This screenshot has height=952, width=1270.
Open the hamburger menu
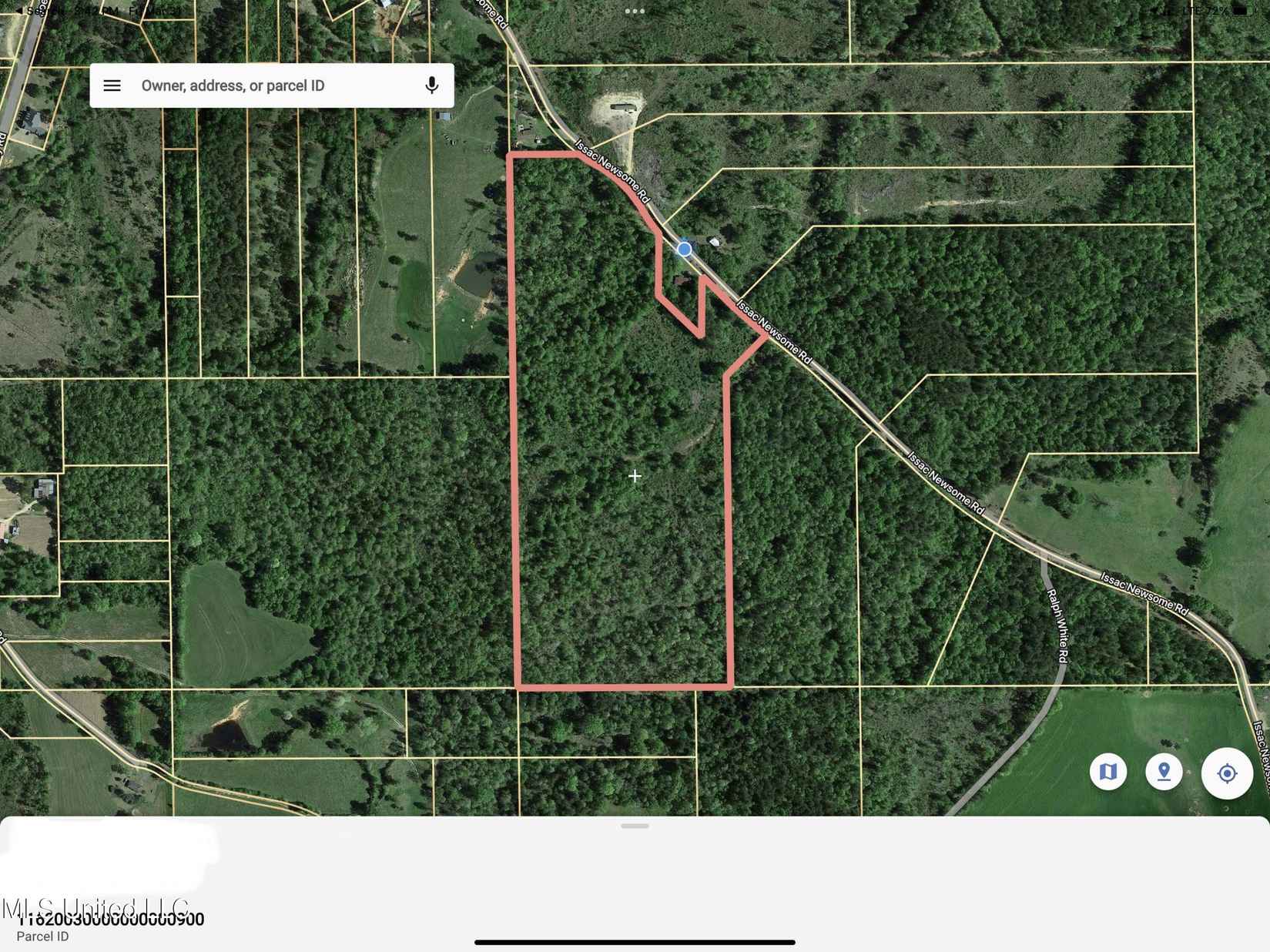pyautogui.click(x=112, y=85)
